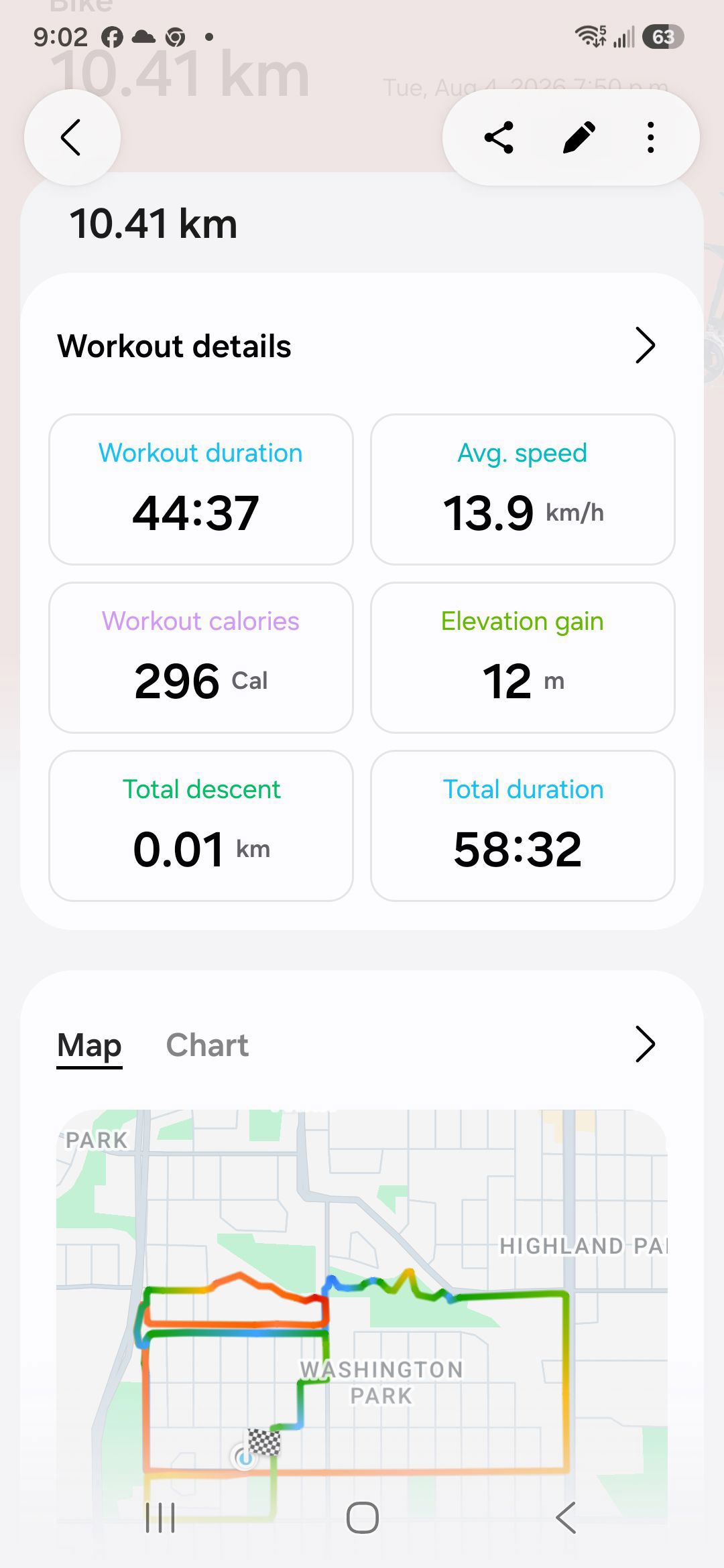Edit the workout with the pencil icon
The width and height of the screenshot is (724, 1568).
579,137
